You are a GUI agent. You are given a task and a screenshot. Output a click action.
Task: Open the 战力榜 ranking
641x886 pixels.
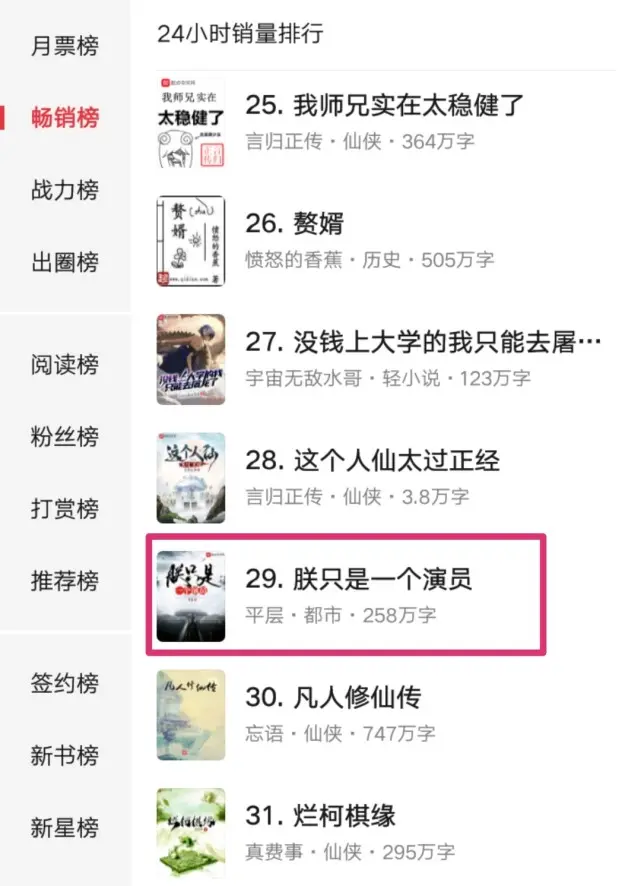[x=65, y=190]
